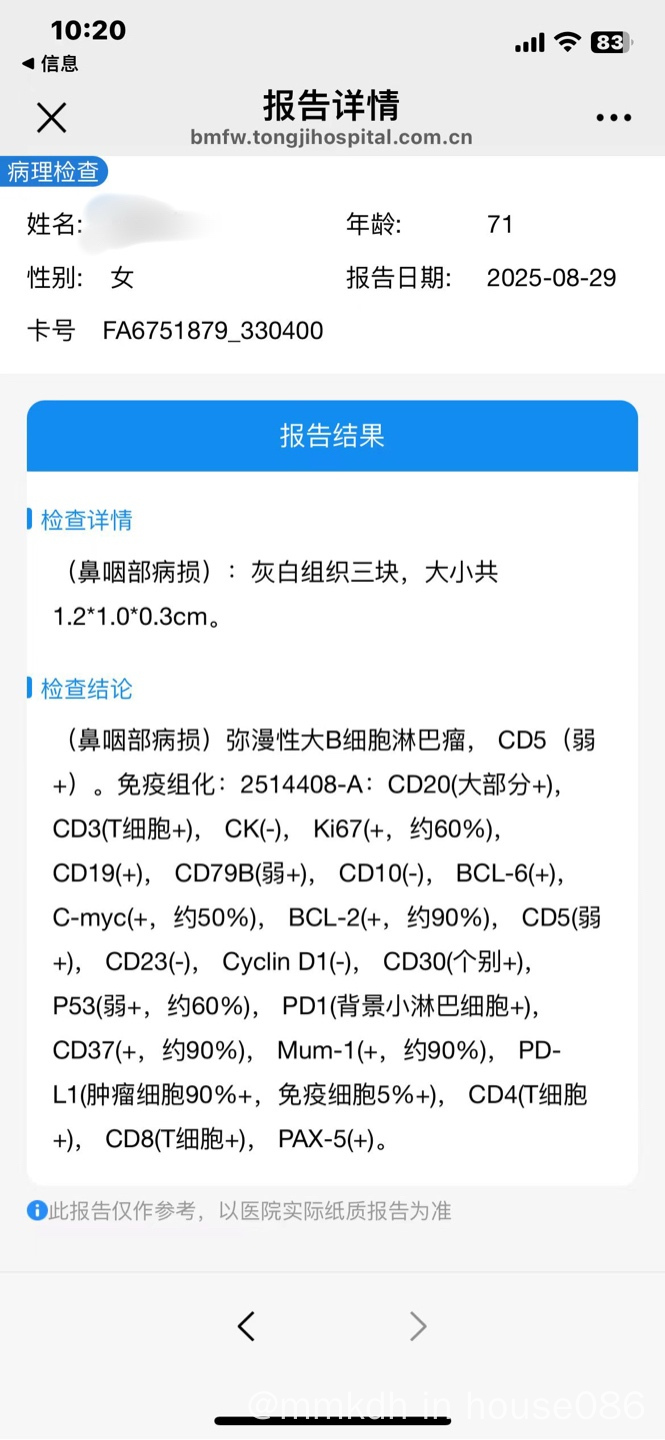665x1440 pixels.
Task: Return to the 信息 app
Action: (x=50, y=64)
